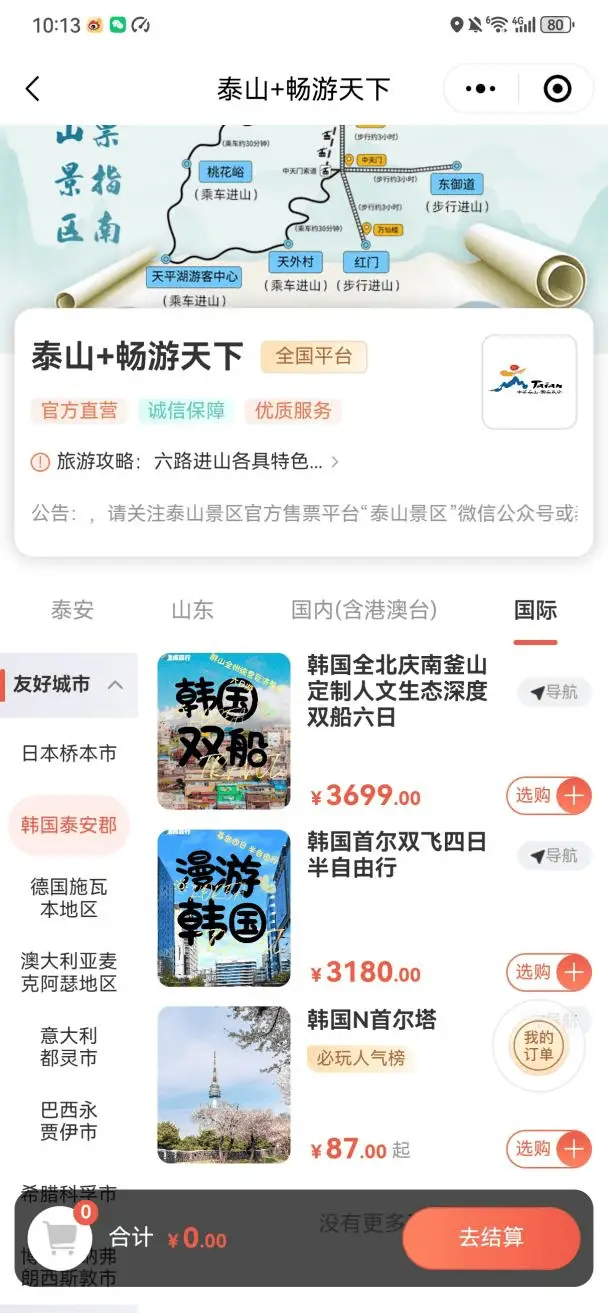
Task: Open the mini program more options menu
Action: point(481,89)
